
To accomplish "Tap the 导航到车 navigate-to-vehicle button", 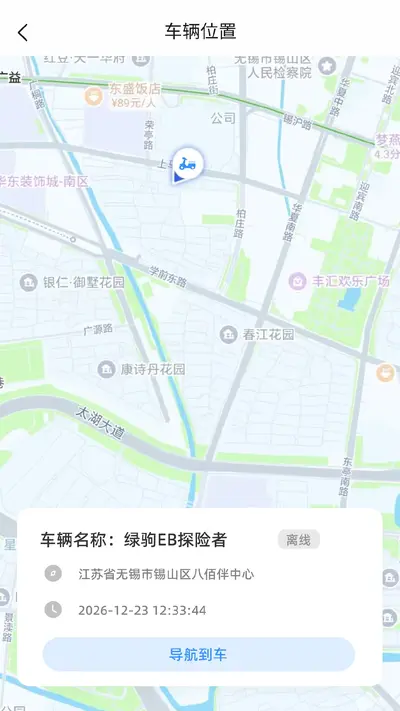I will [199, 654].
